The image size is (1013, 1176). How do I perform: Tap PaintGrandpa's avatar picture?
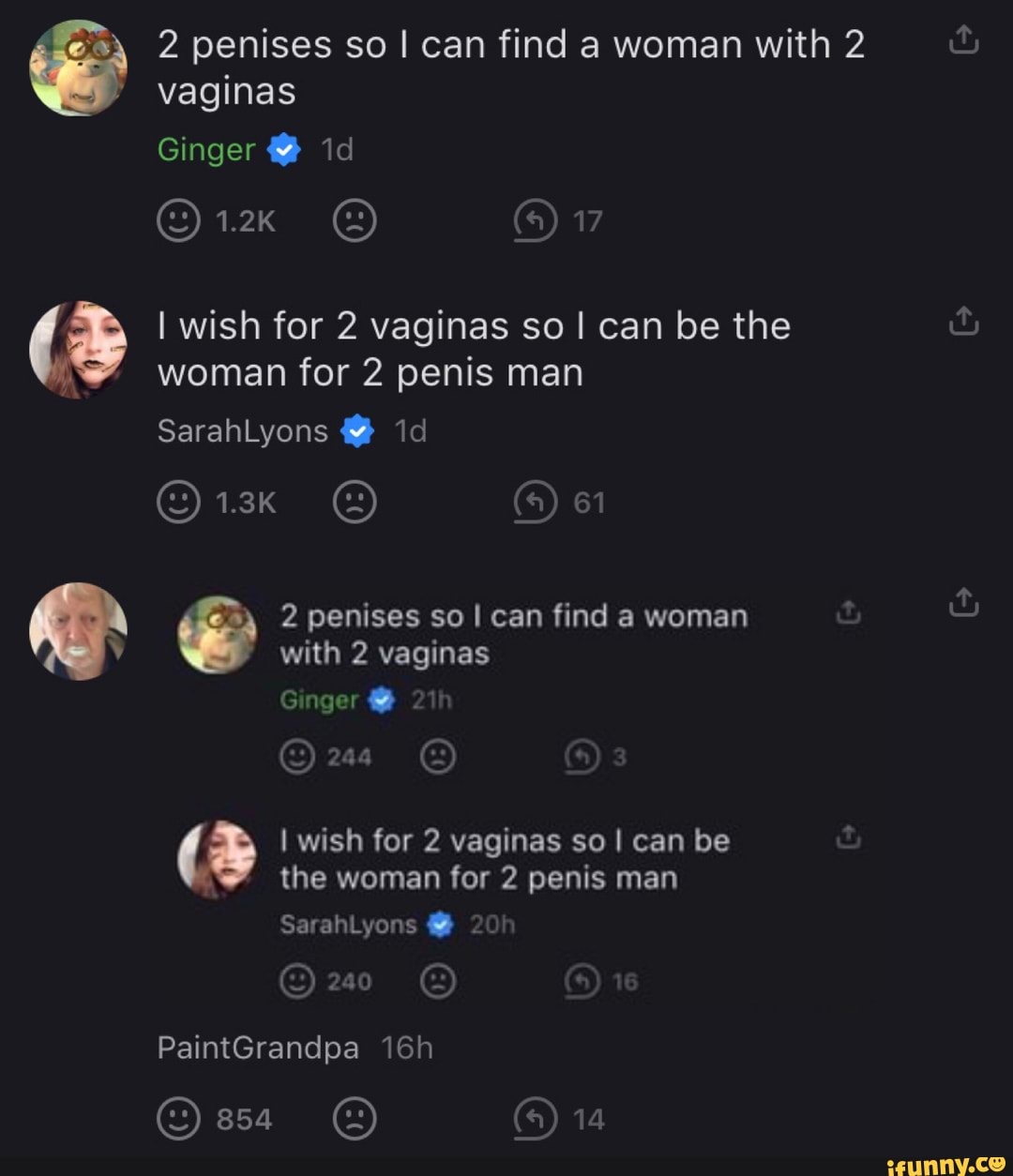point(79,630)
